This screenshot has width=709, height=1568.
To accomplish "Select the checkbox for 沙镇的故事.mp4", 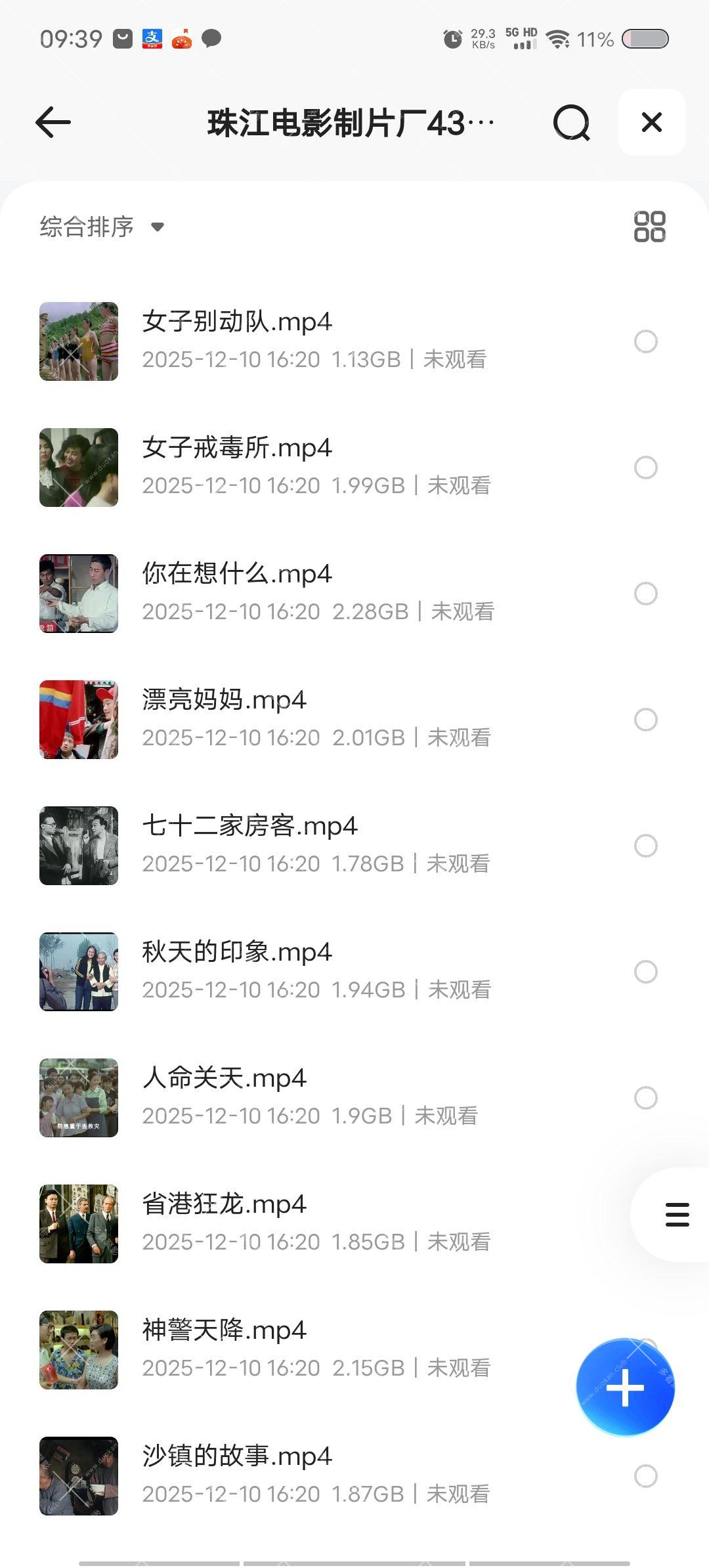I will click(645, 1476).
